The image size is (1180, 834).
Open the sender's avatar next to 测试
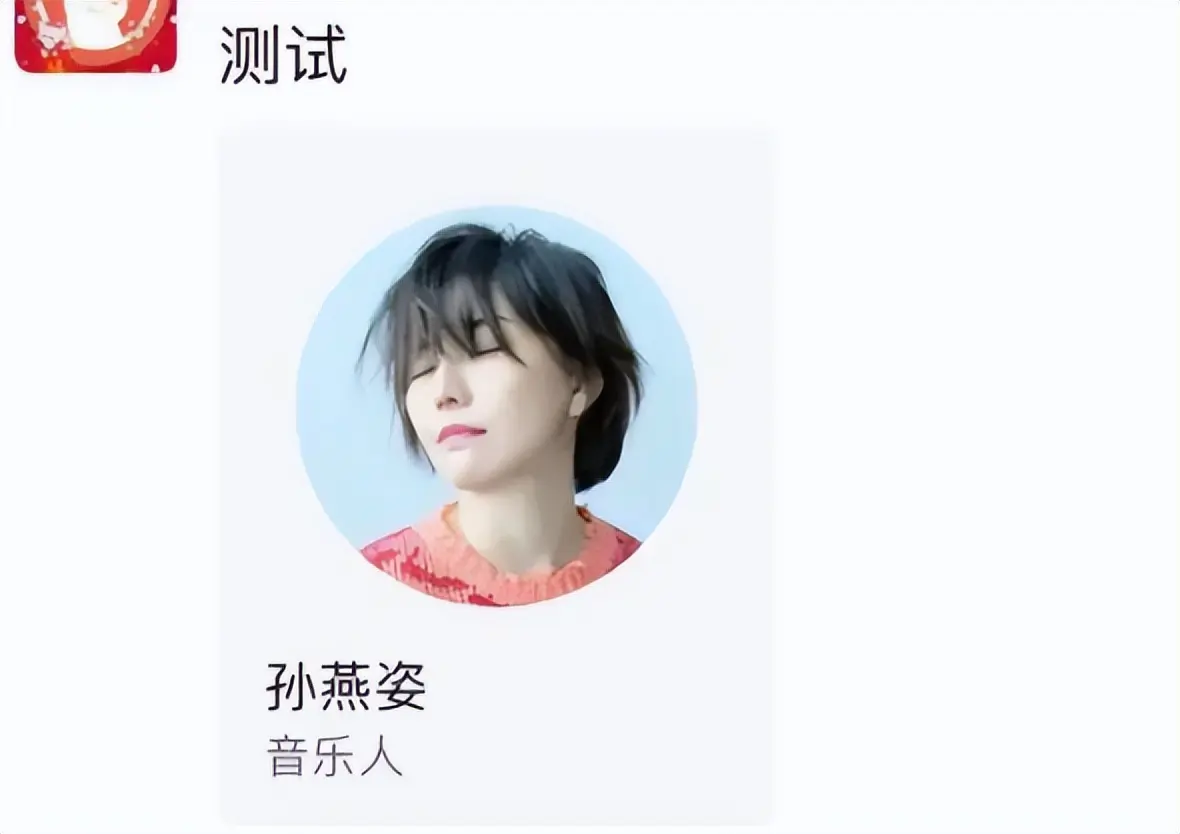point(96,33)
